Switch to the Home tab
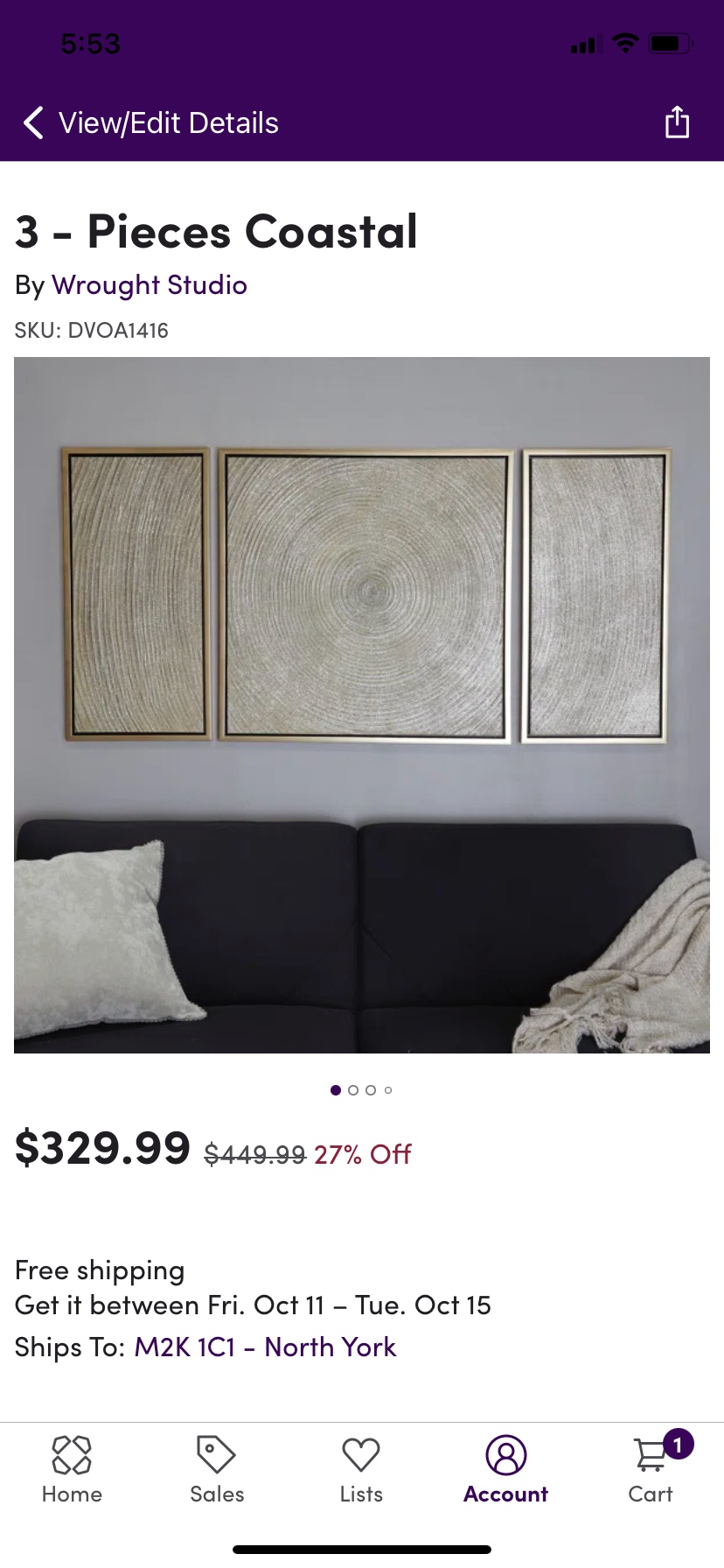Screen dimensions: 724x1568 (72, 1470)
